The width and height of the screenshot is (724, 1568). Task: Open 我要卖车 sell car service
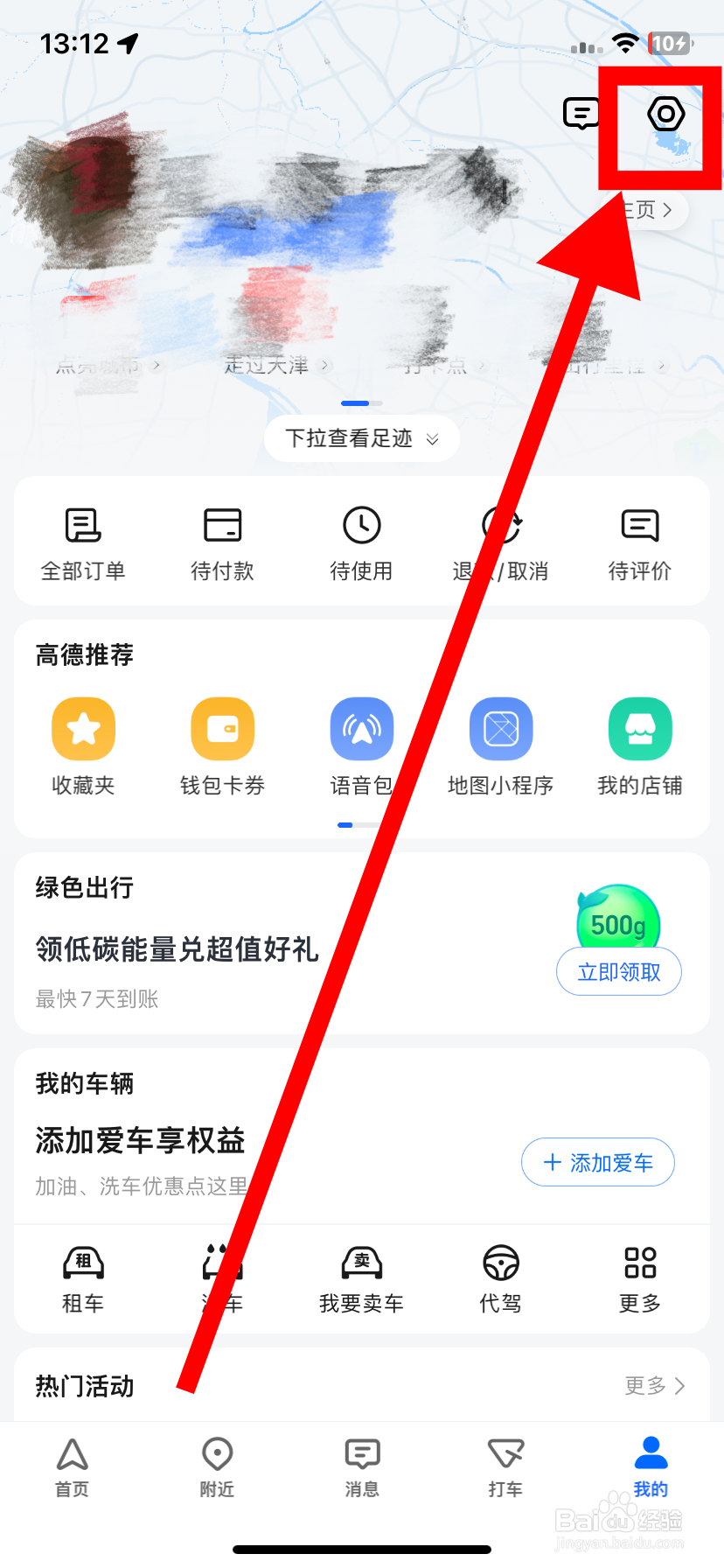(361, 1277)
